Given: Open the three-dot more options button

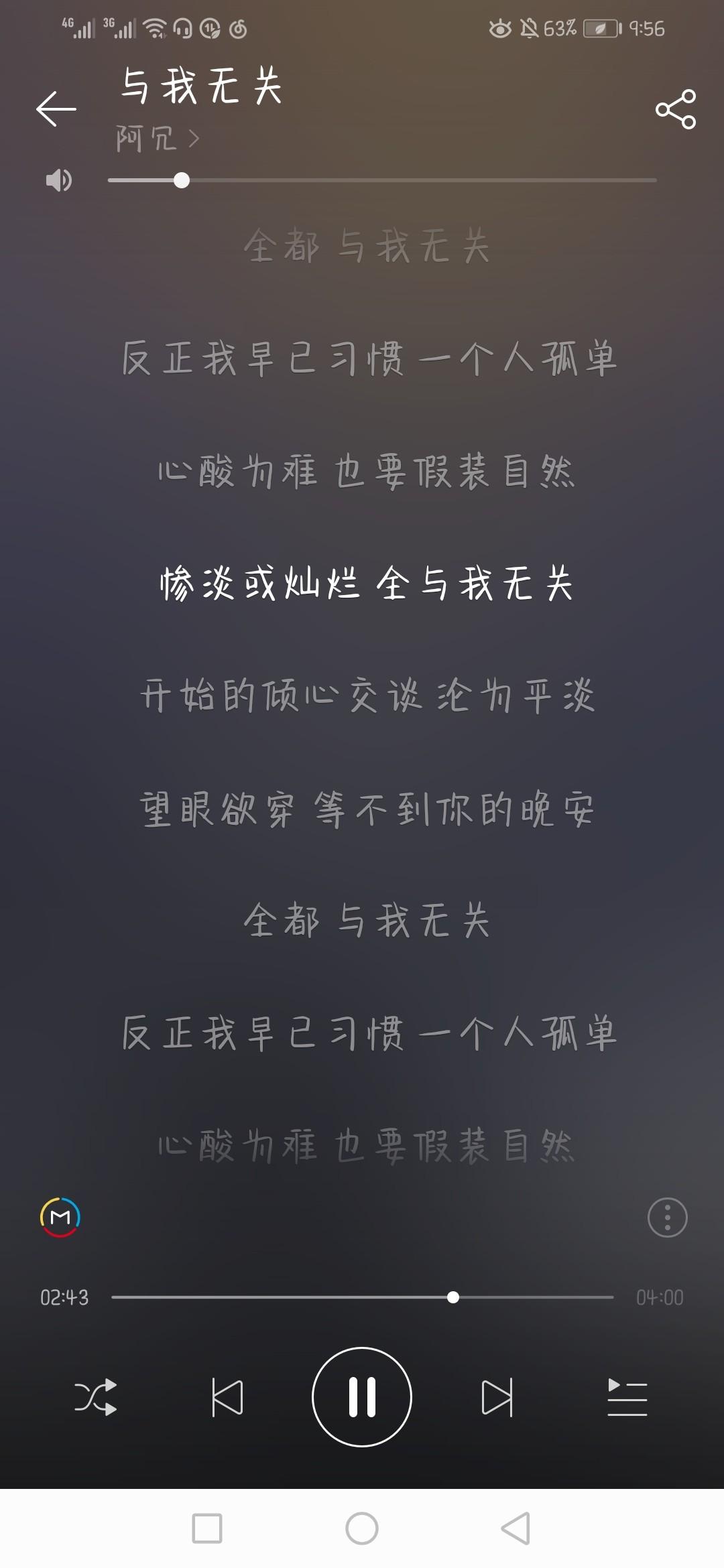Looking at the screenshot, I should (668, 1217).
